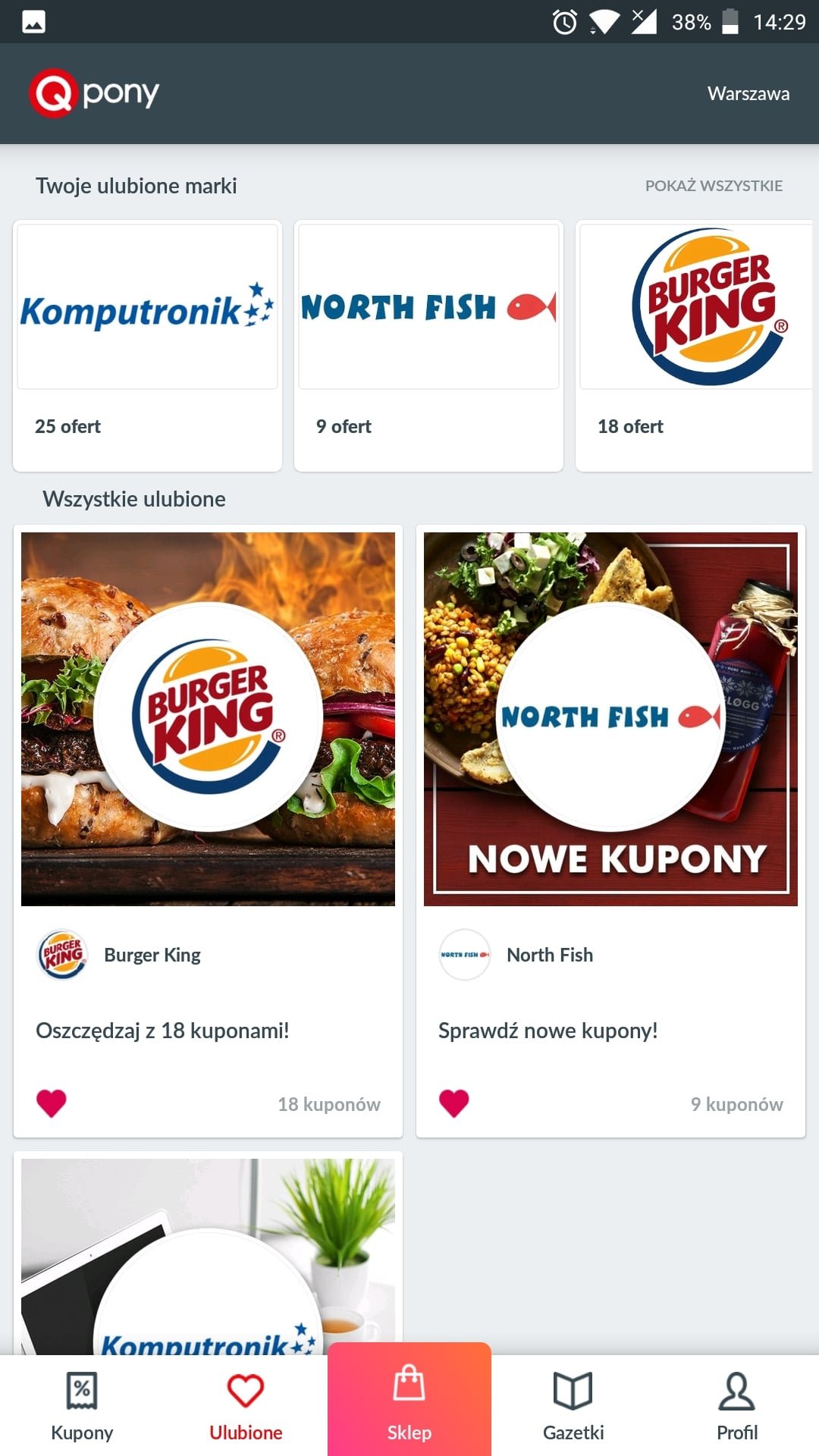This screenshot has height=1456, width=819.
Task: Open the Komputronik brand with 25 offers
Action: click(x=147, y=346)
